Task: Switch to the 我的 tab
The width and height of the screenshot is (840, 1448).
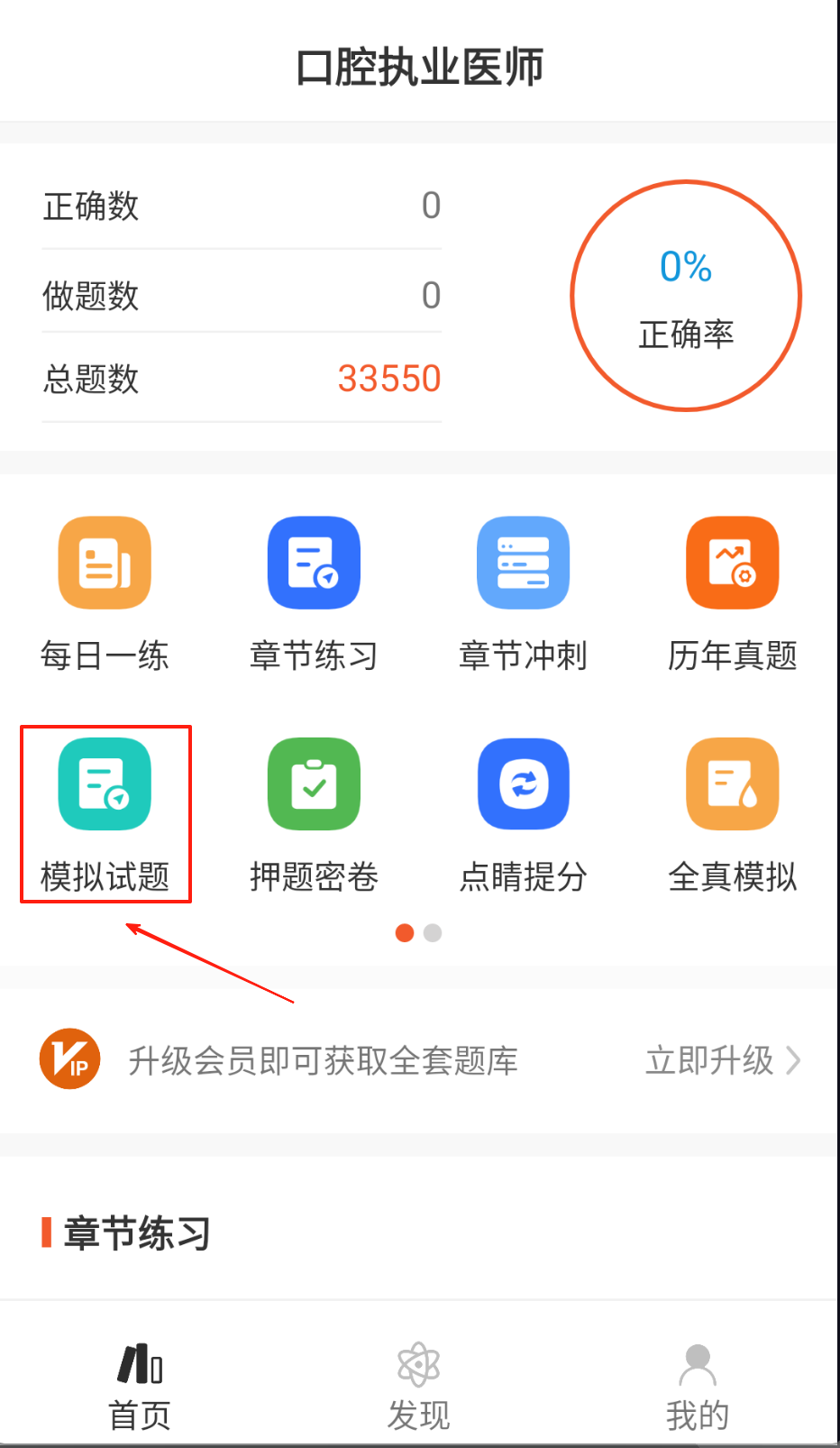Action: (x=697, y=1387)
